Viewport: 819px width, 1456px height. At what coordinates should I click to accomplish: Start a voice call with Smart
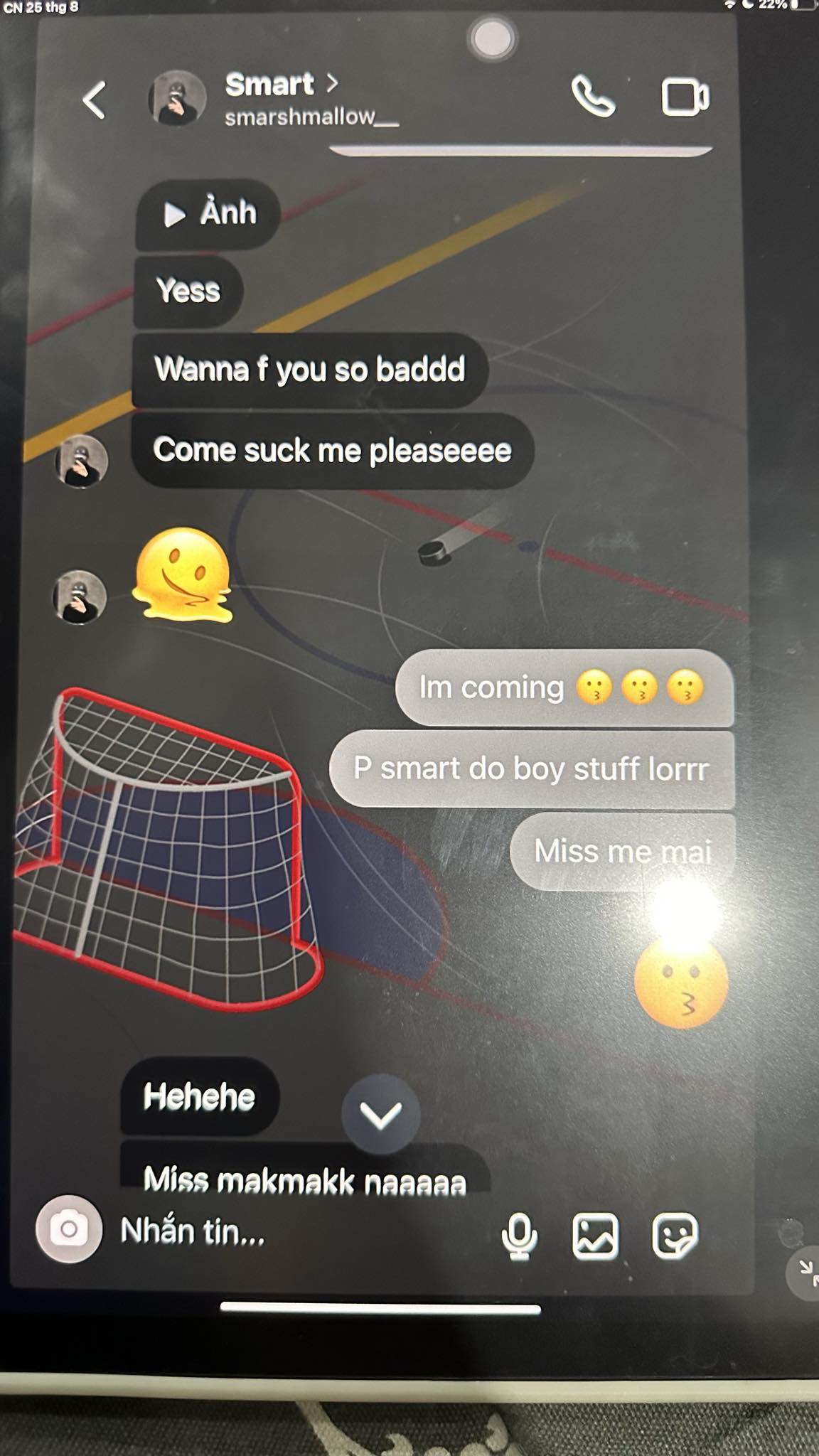click(593, 97)
